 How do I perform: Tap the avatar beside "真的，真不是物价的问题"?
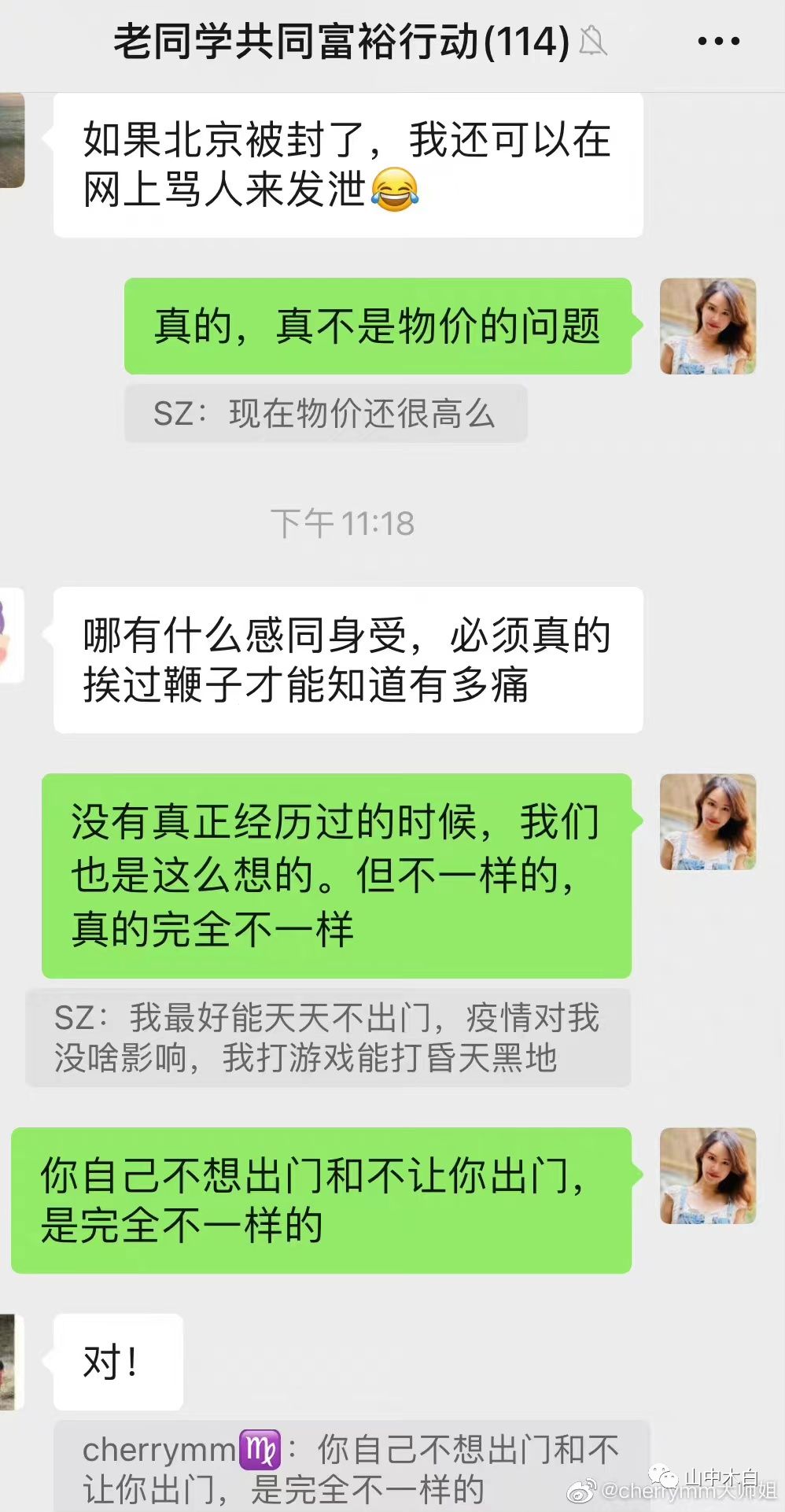pos(707,326)
